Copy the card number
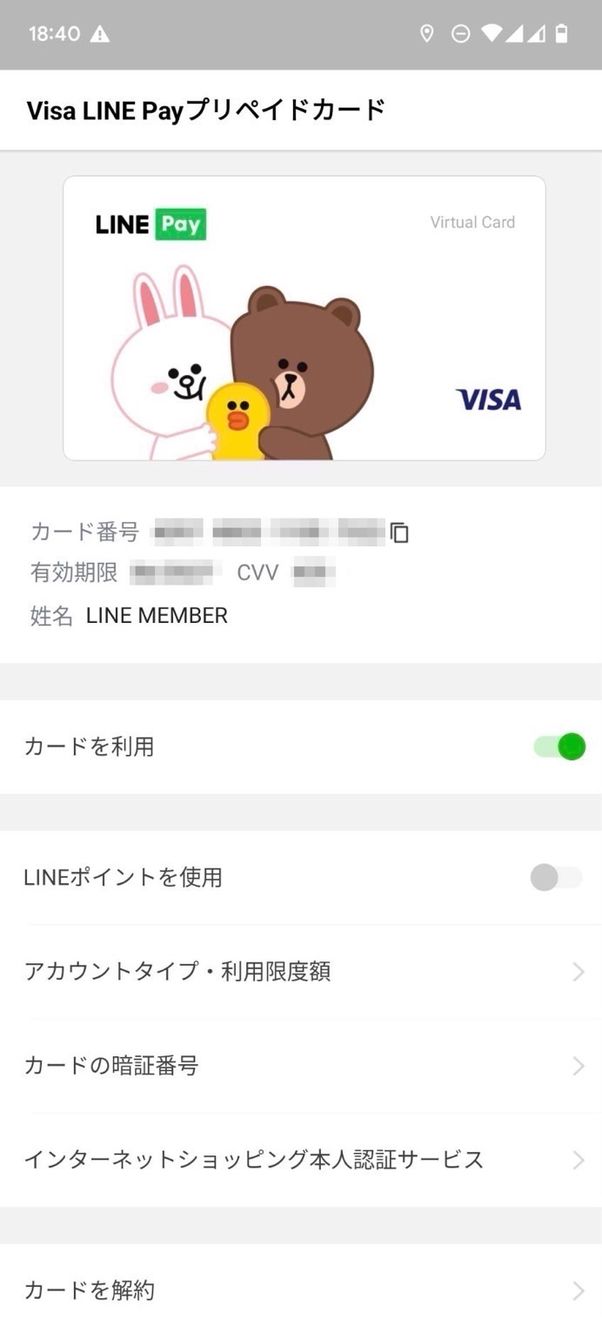This screenshot has width=602, height=1319. point(400,532)
